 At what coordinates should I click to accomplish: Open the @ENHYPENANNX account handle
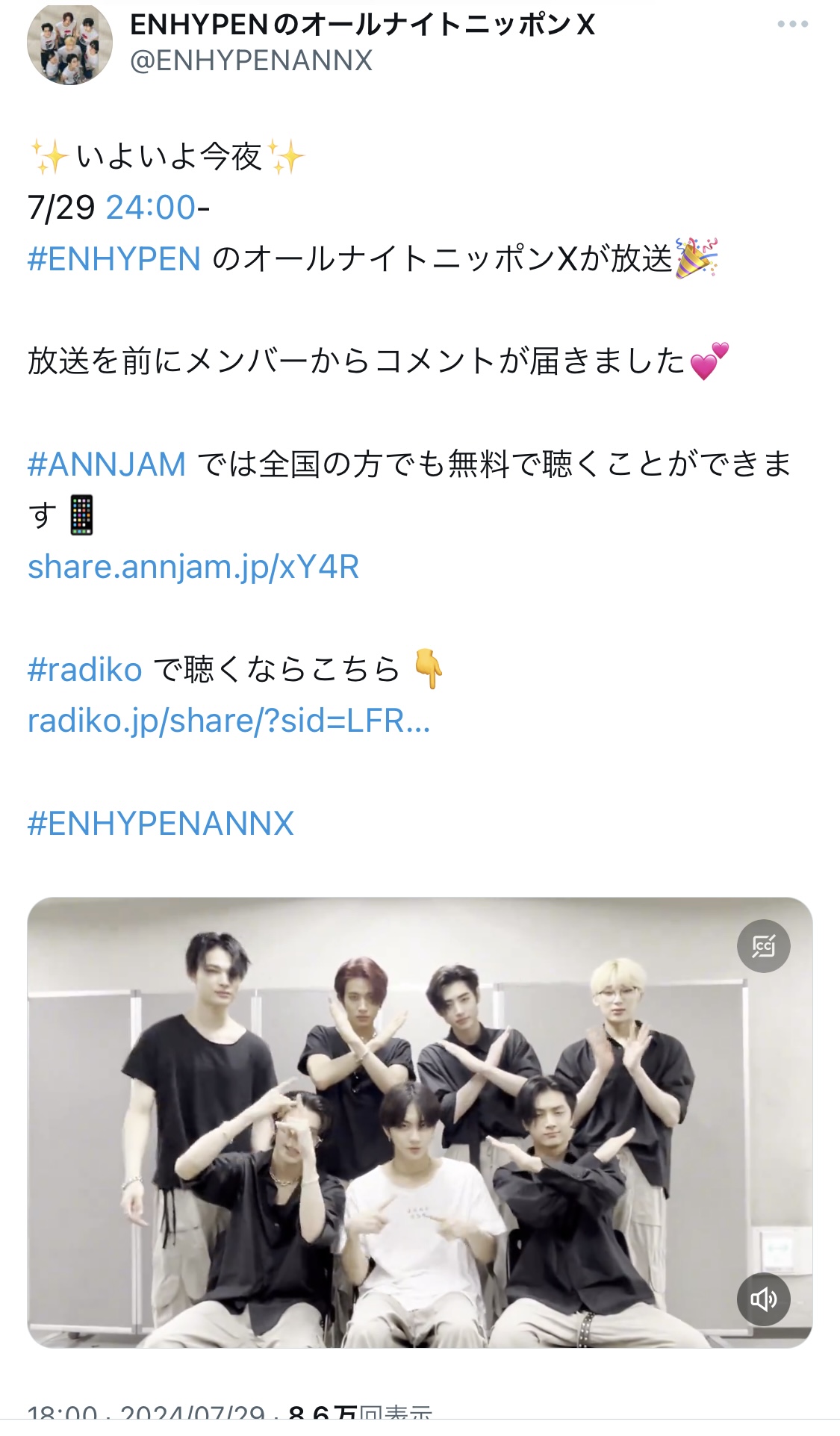[x=251, y=60]
